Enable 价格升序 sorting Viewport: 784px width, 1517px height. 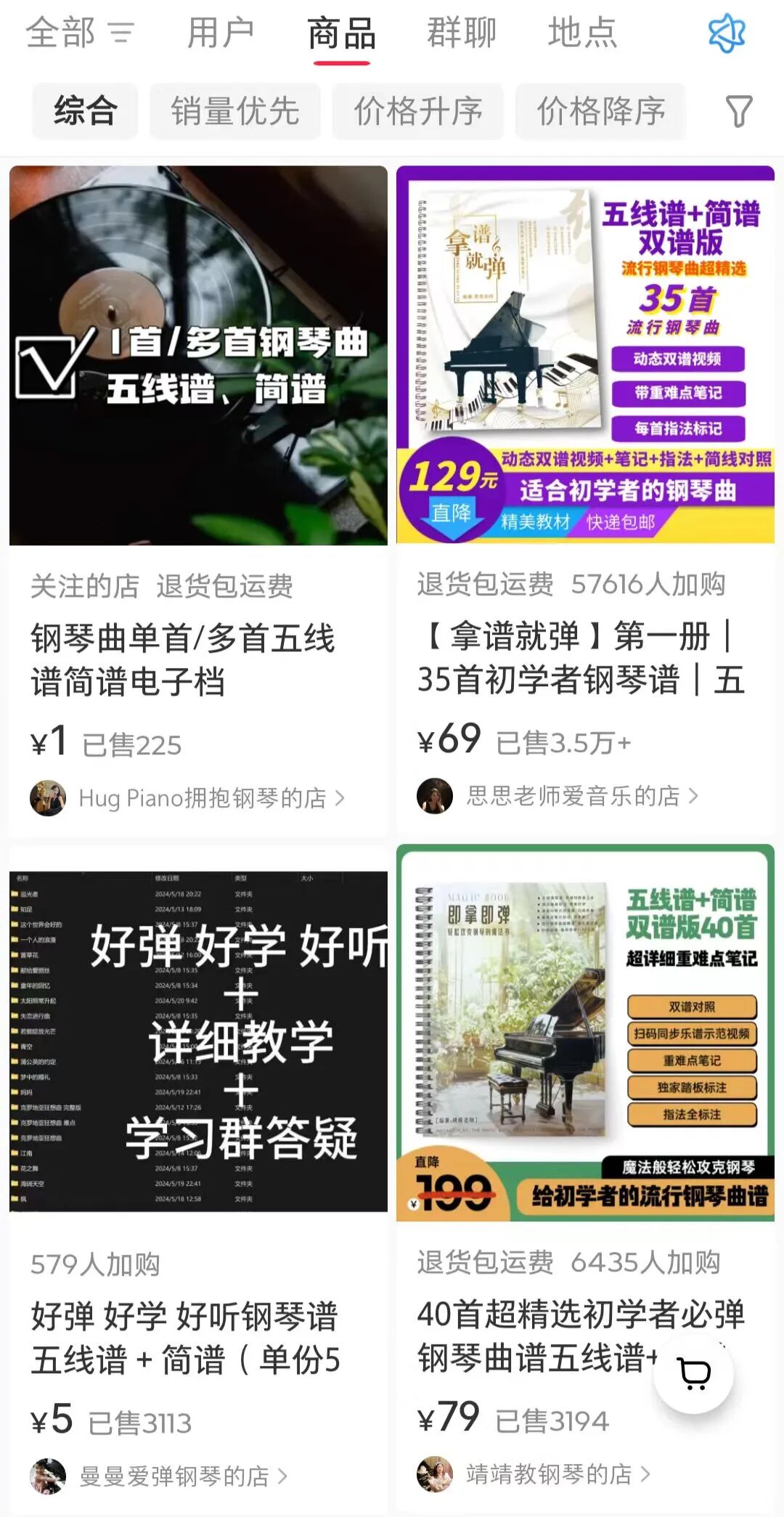[x=420, y=112]
